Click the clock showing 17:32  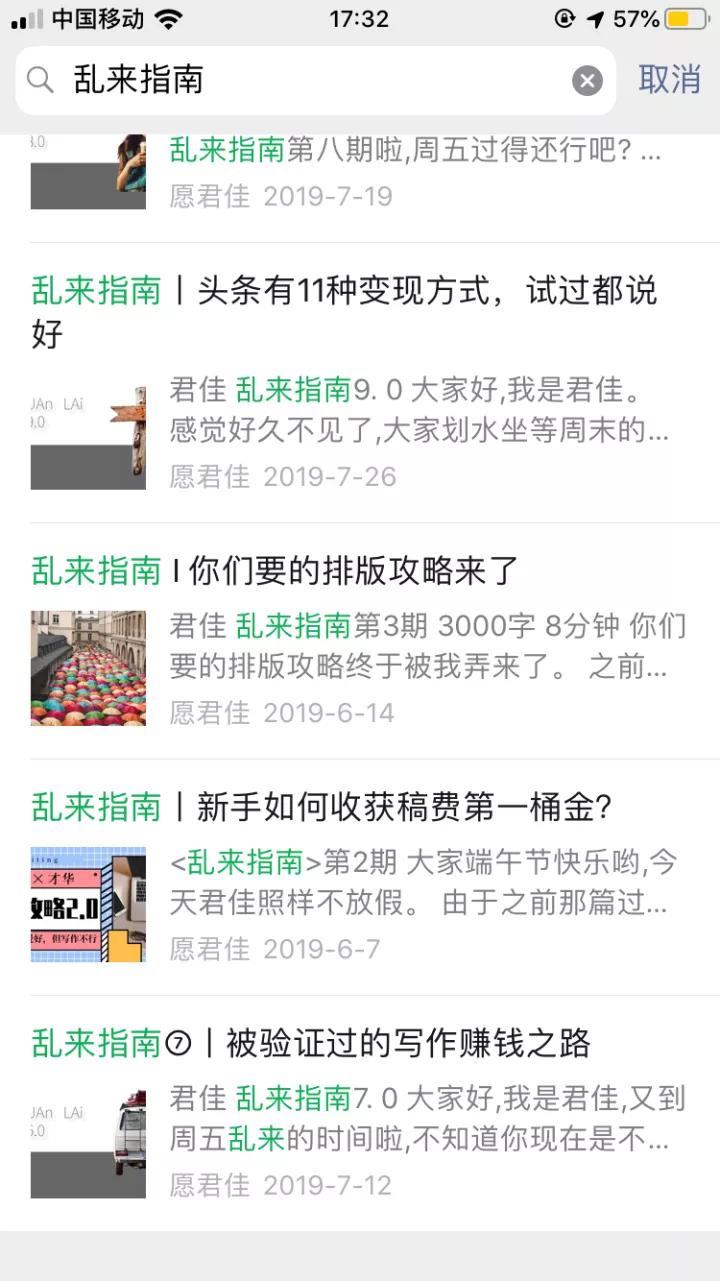click(360, 17)
